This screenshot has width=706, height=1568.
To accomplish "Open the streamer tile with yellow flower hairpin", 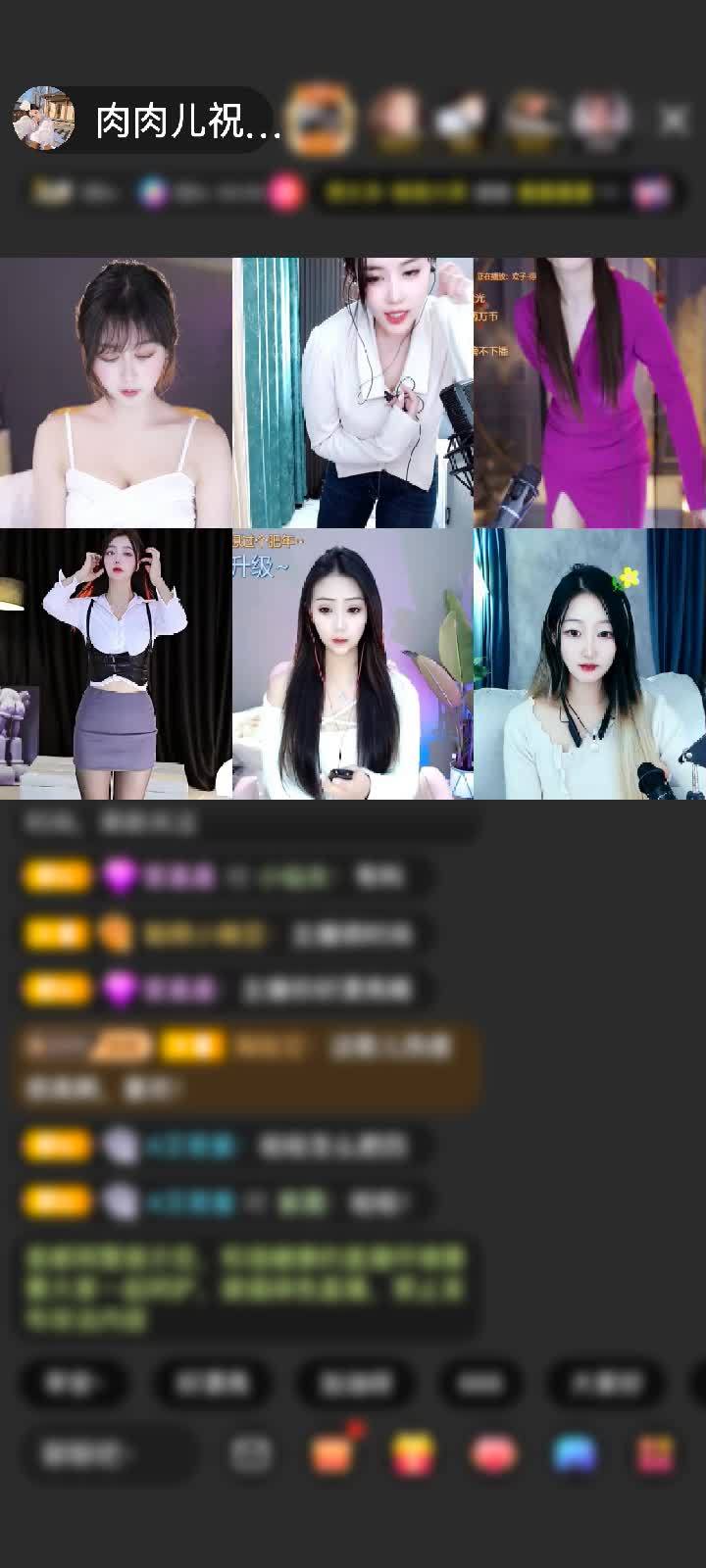I will [x=589, y=663].
